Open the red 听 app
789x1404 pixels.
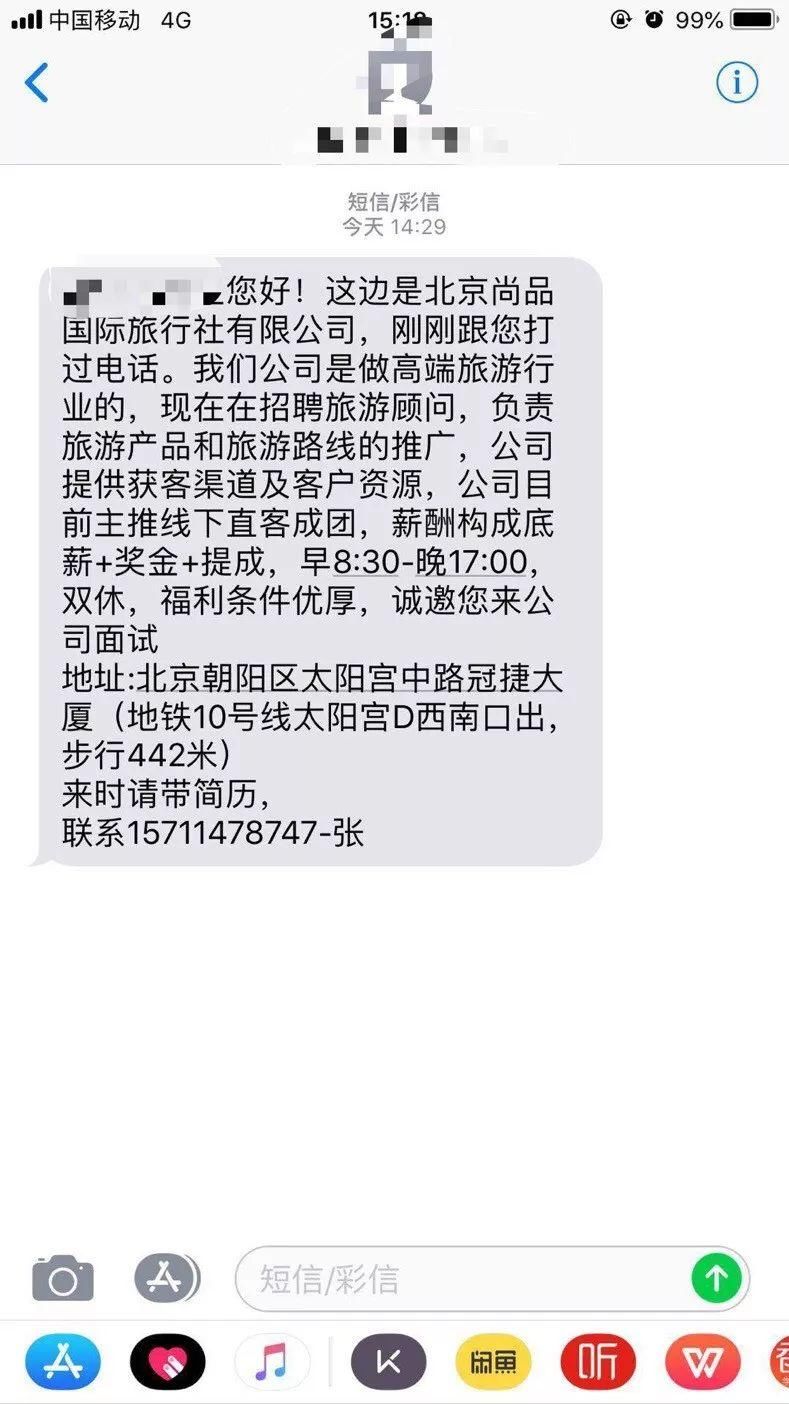[x=598, y=1362]
